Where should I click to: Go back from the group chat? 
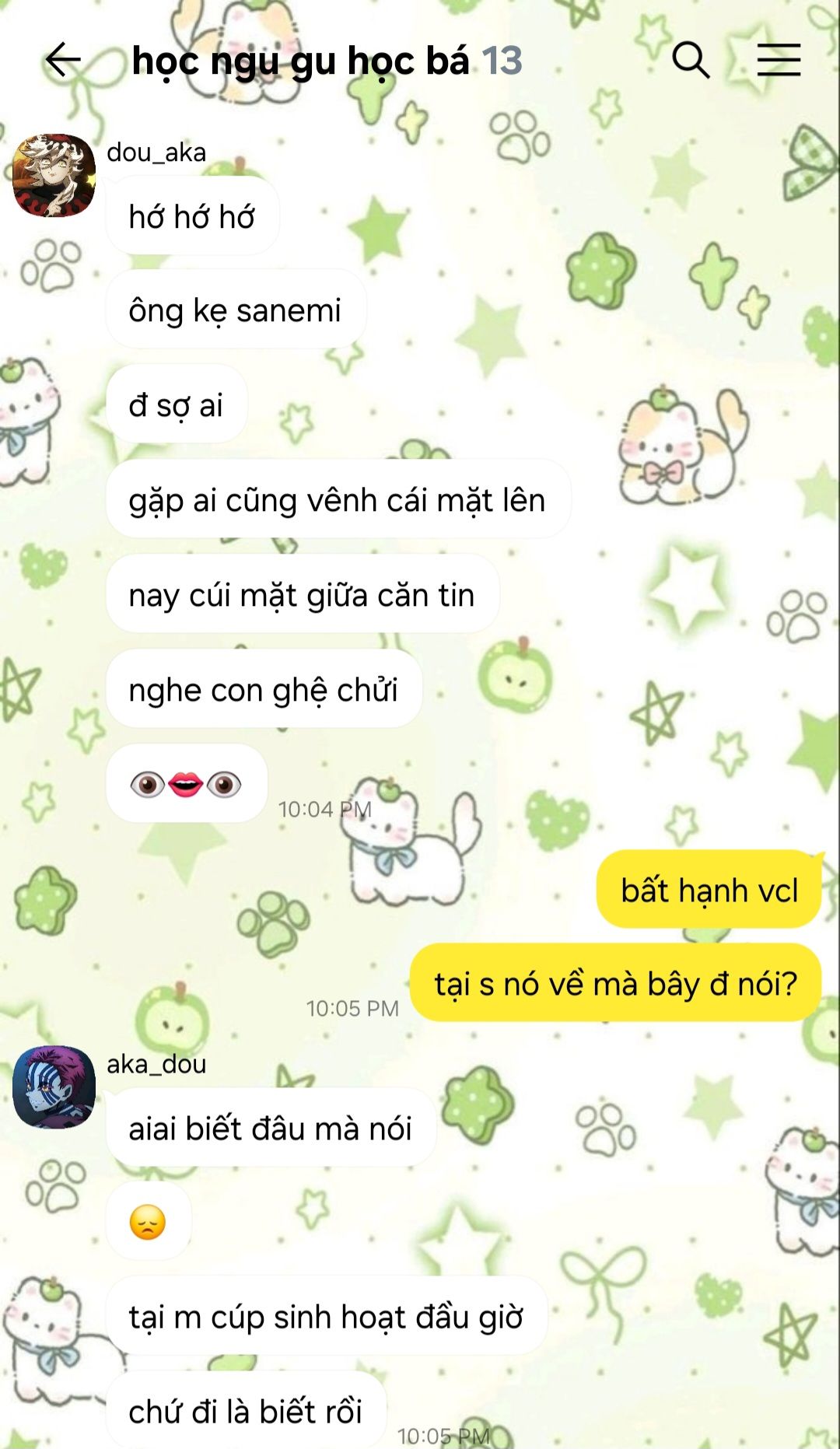point(63,60)
